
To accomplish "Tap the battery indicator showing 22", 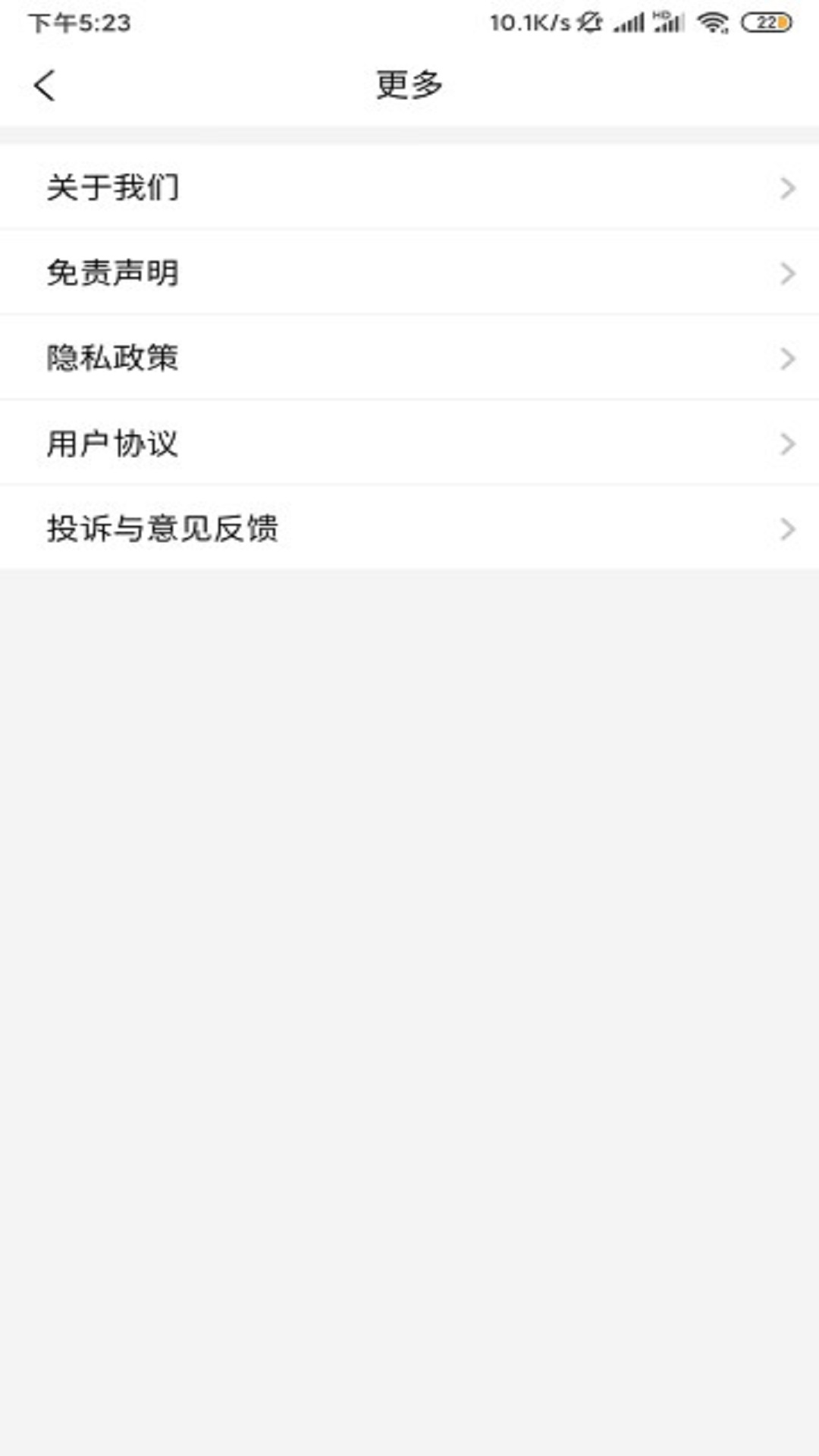I will coord(766,24).
